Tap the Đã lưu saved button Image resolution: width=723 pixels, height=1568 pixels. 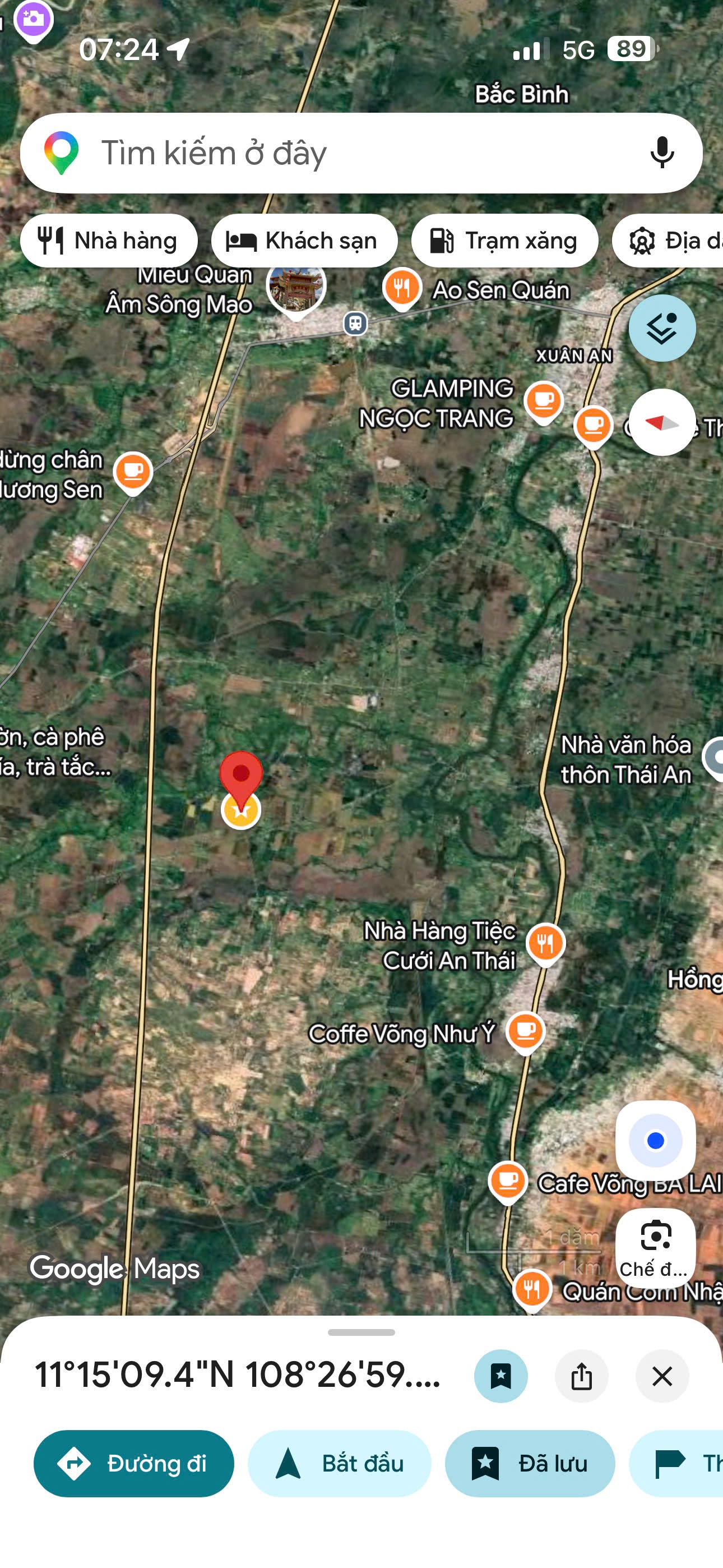[530, 1463]
